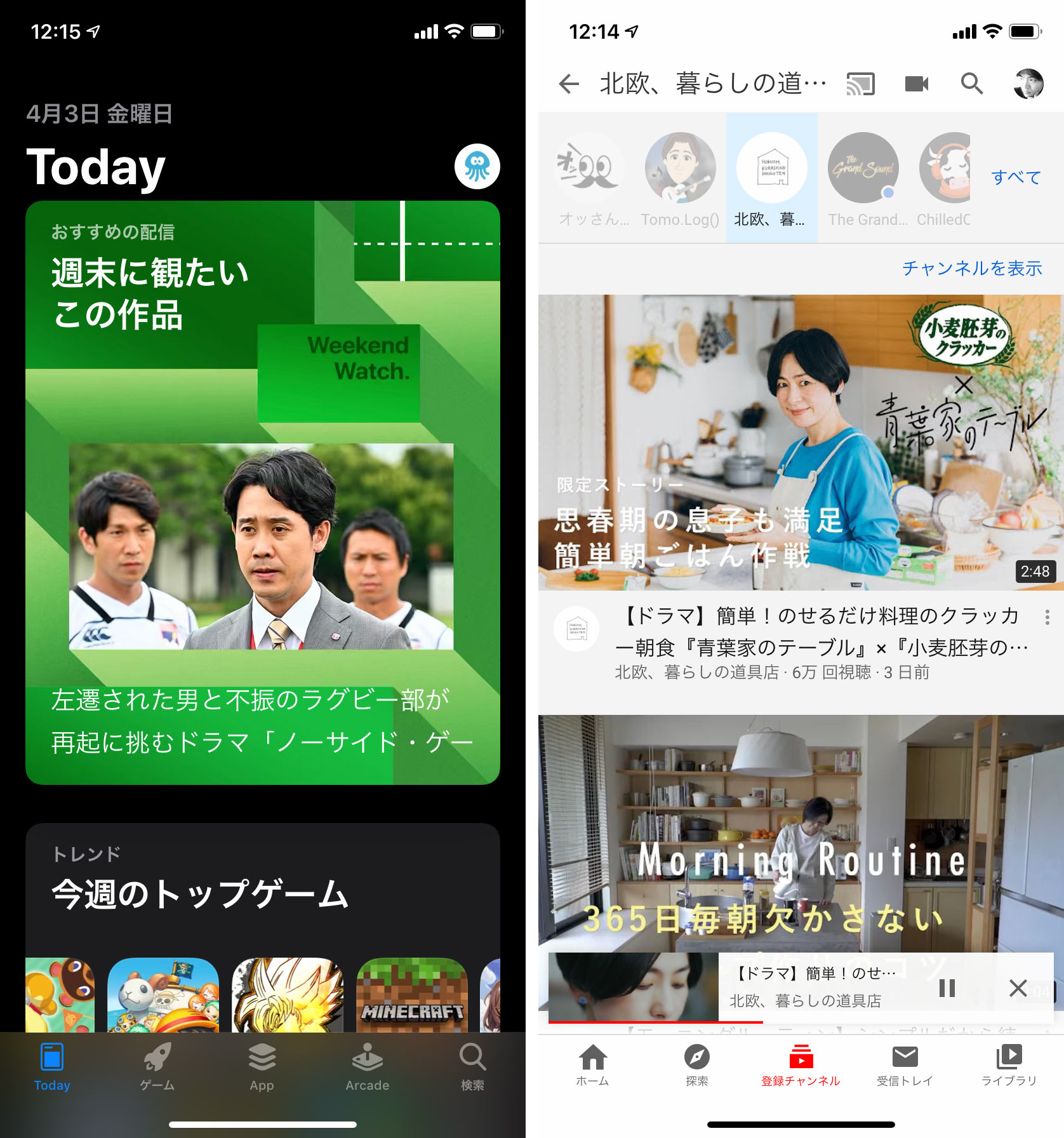This screenshot has width=1064, height=1138.
Task: Go back from the 北欧、暮らしの道具店 channel page
Action: tap(569, 84)
